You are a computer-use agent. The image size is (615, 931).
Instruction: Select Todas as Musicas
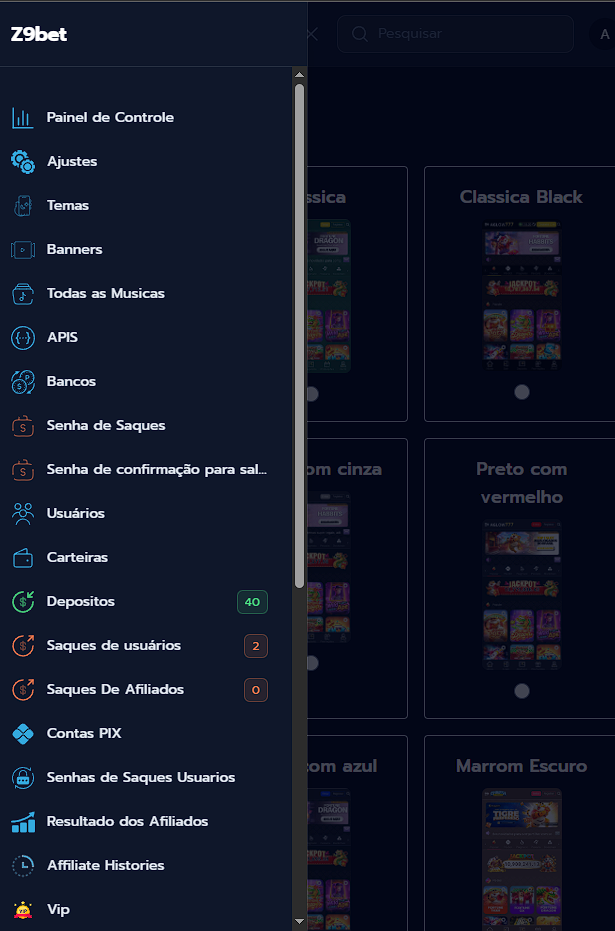pos(105,293)
